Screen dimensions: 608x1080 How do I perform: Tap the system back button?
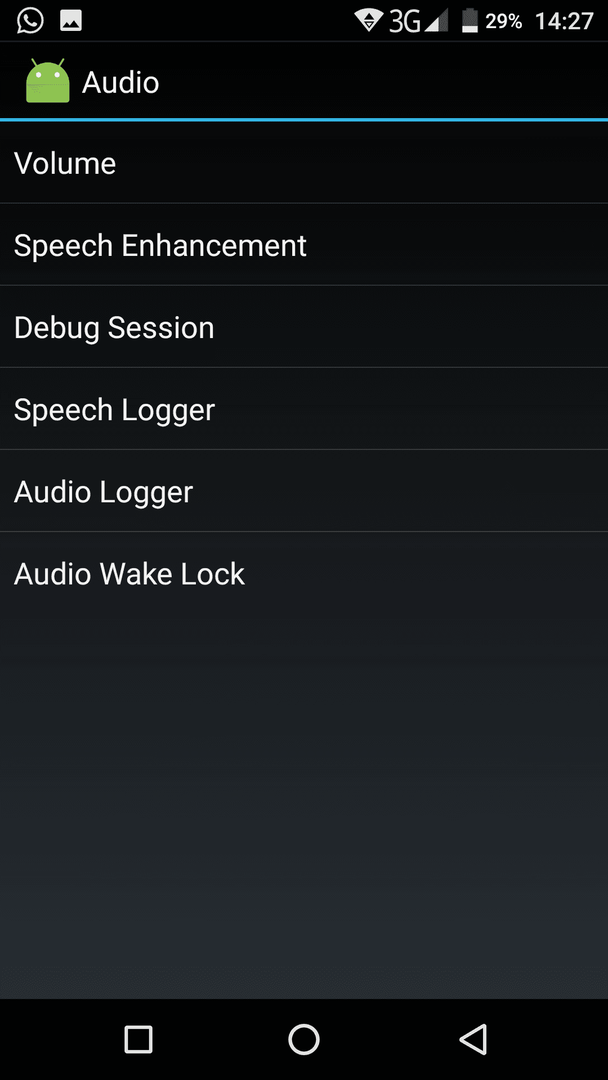[474, 1039]
